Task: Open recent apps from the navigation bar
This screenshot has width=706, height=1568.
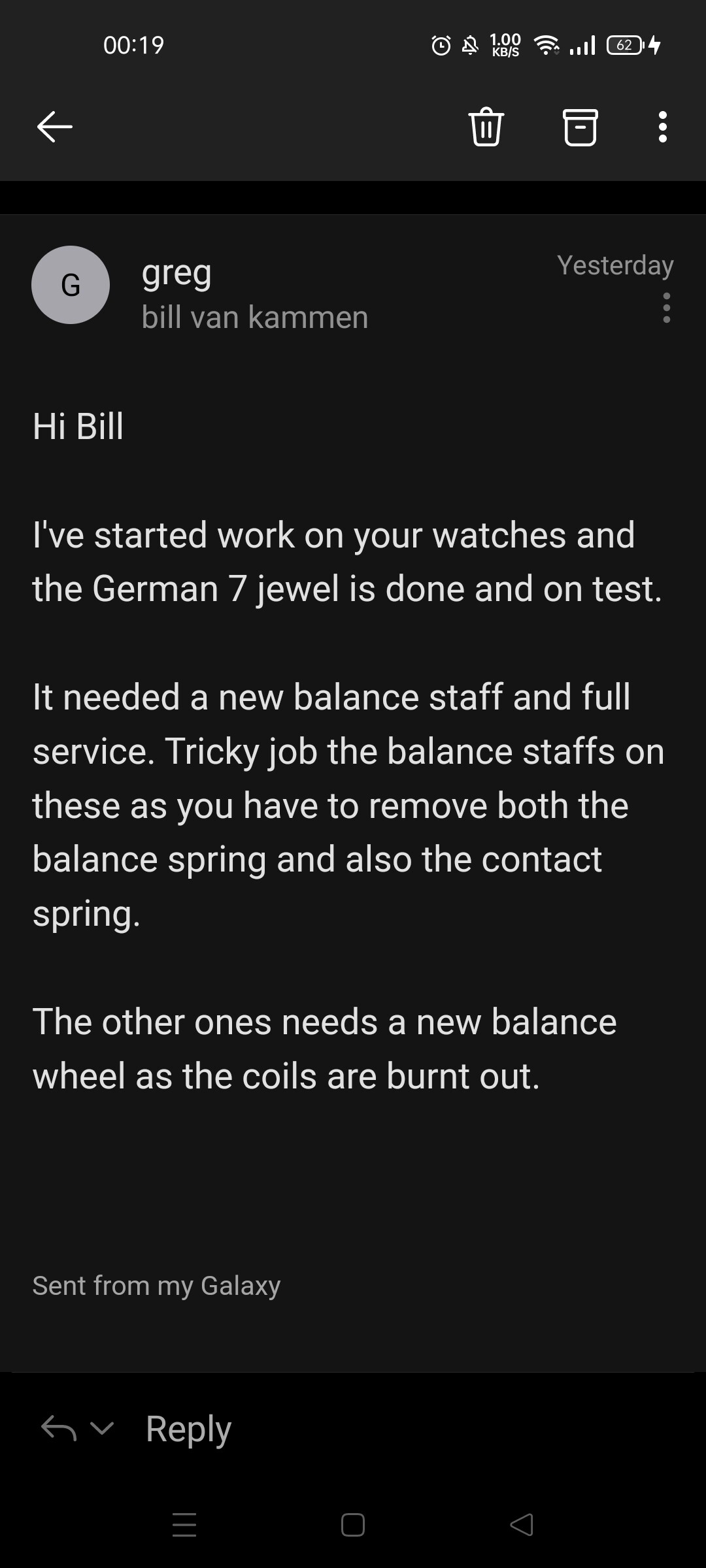Action: pyautogui.click(x=184, y=1525)
